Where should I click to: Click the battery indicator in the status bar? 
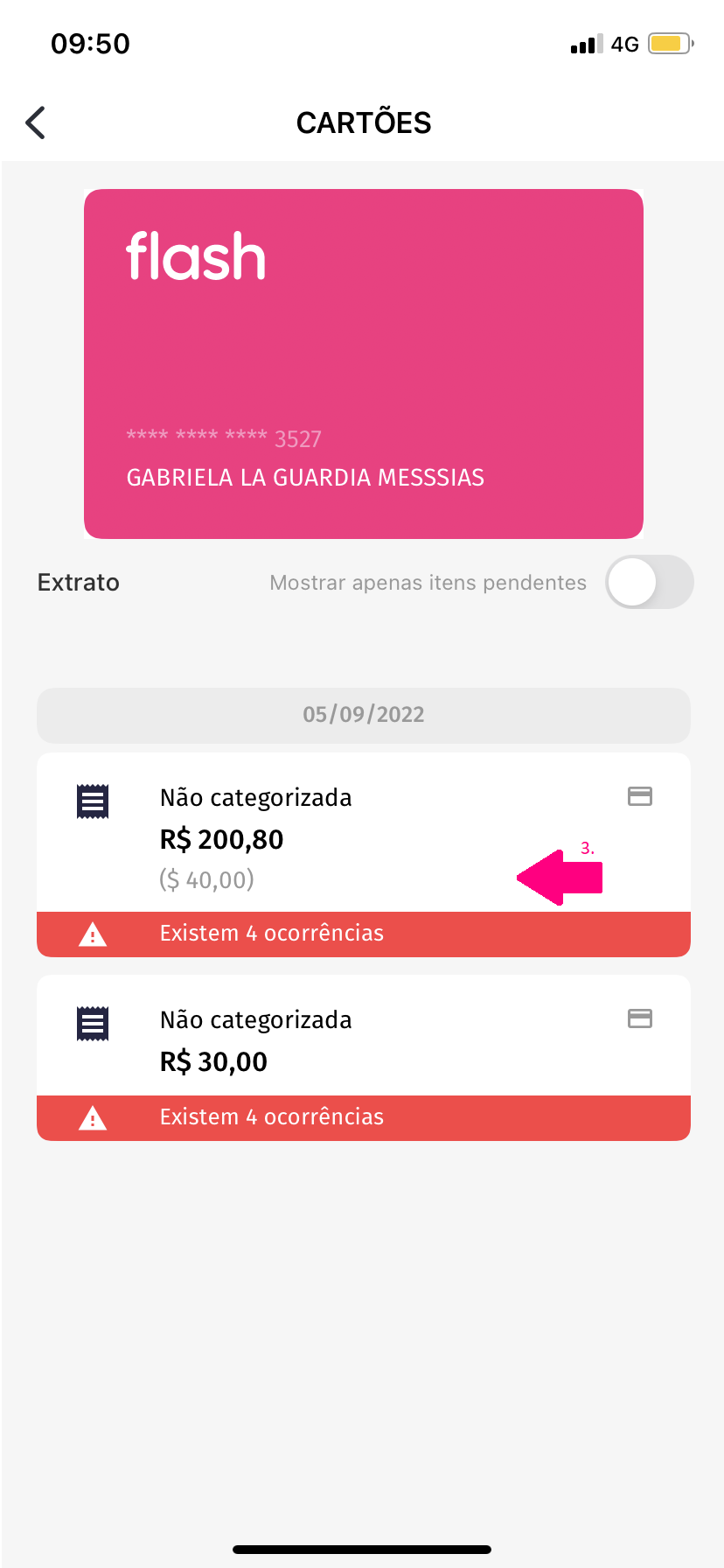(670, 42)
